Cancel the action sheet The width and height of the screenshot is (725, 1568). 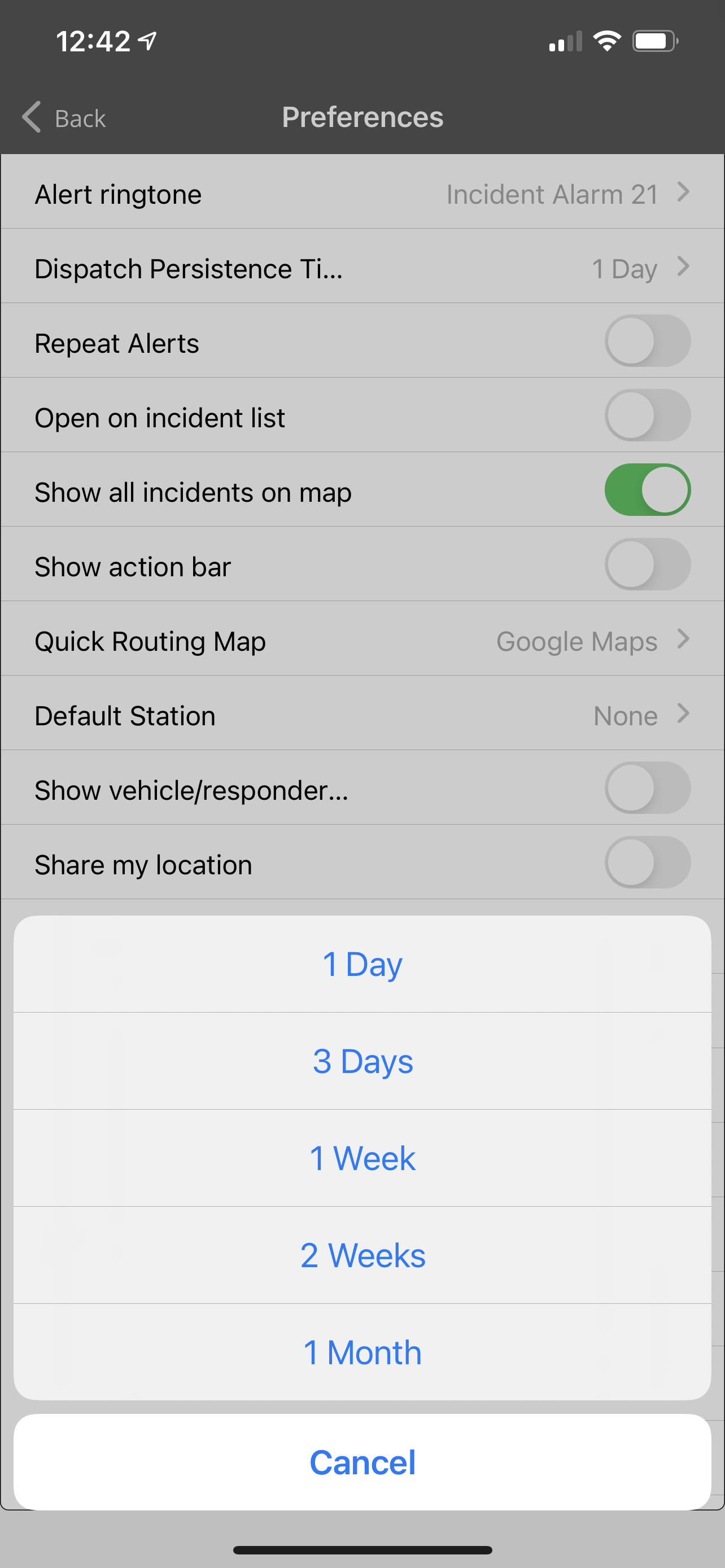click(362, 1462)
